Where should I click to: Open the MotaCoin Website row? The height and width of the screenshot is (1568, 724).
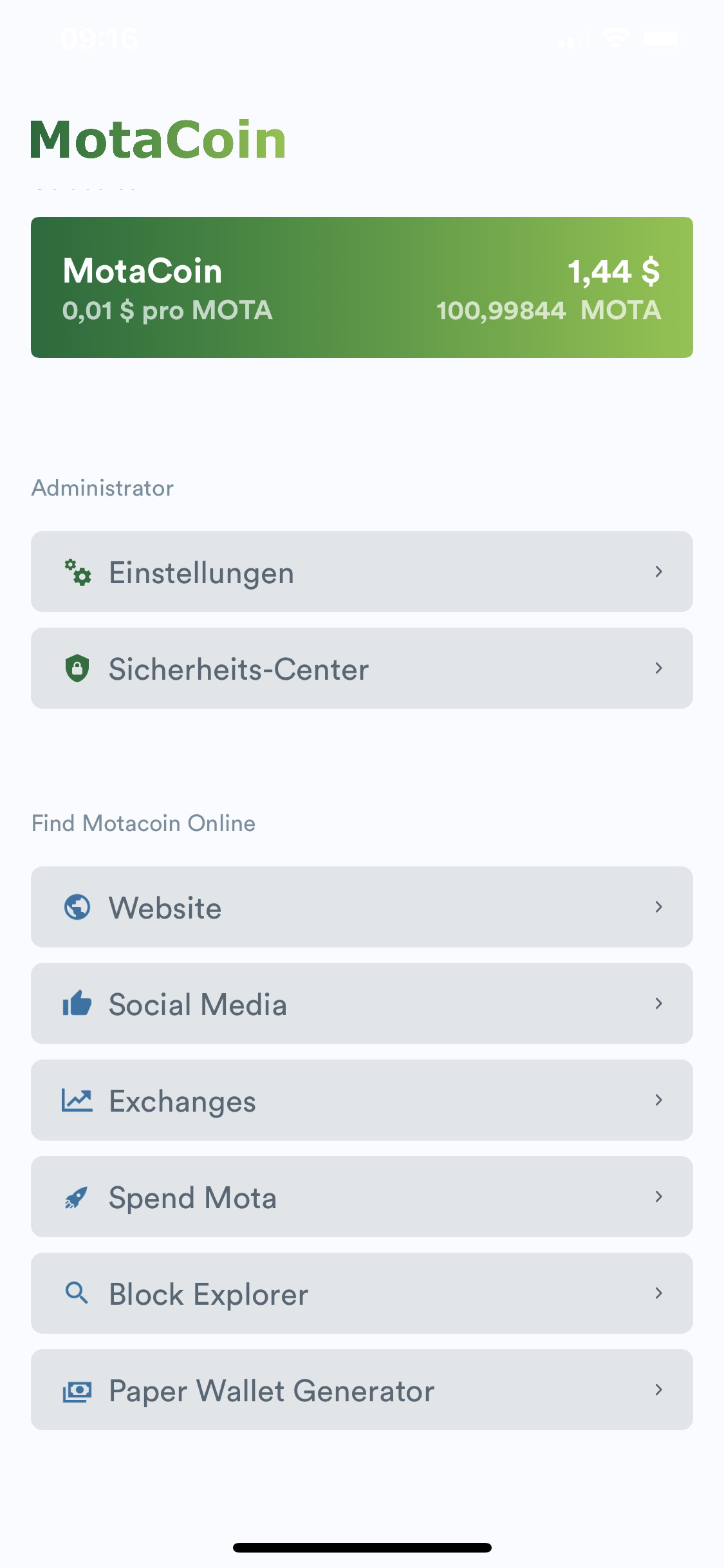tap(362, 907)
